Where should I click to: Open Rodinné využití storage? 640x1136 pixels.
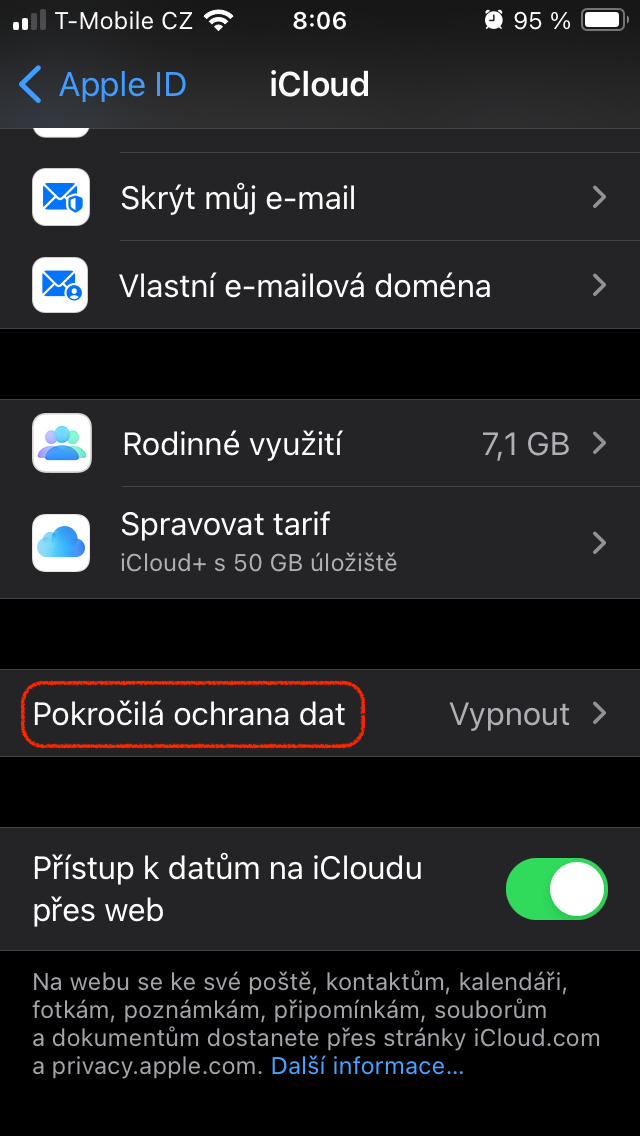(320, 444)
